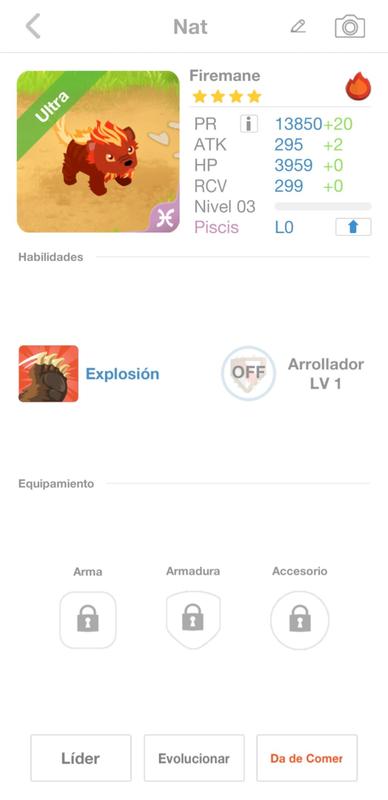Open the camera icon in the header
Image resolution: width=388 pixels, height=800 pixels.
(x=350, y=27)
